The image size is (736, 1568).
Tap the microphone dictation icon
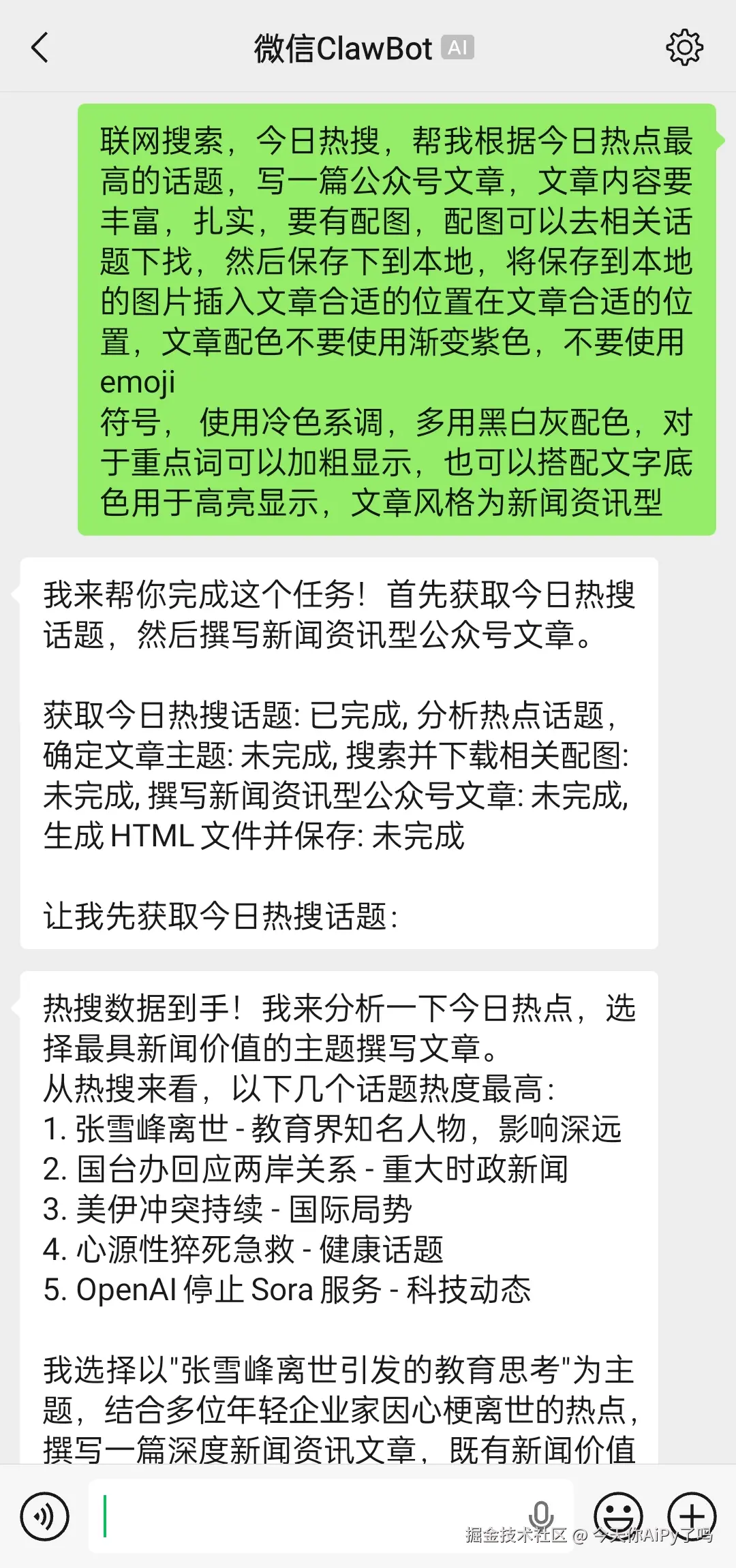[541, 1516]
